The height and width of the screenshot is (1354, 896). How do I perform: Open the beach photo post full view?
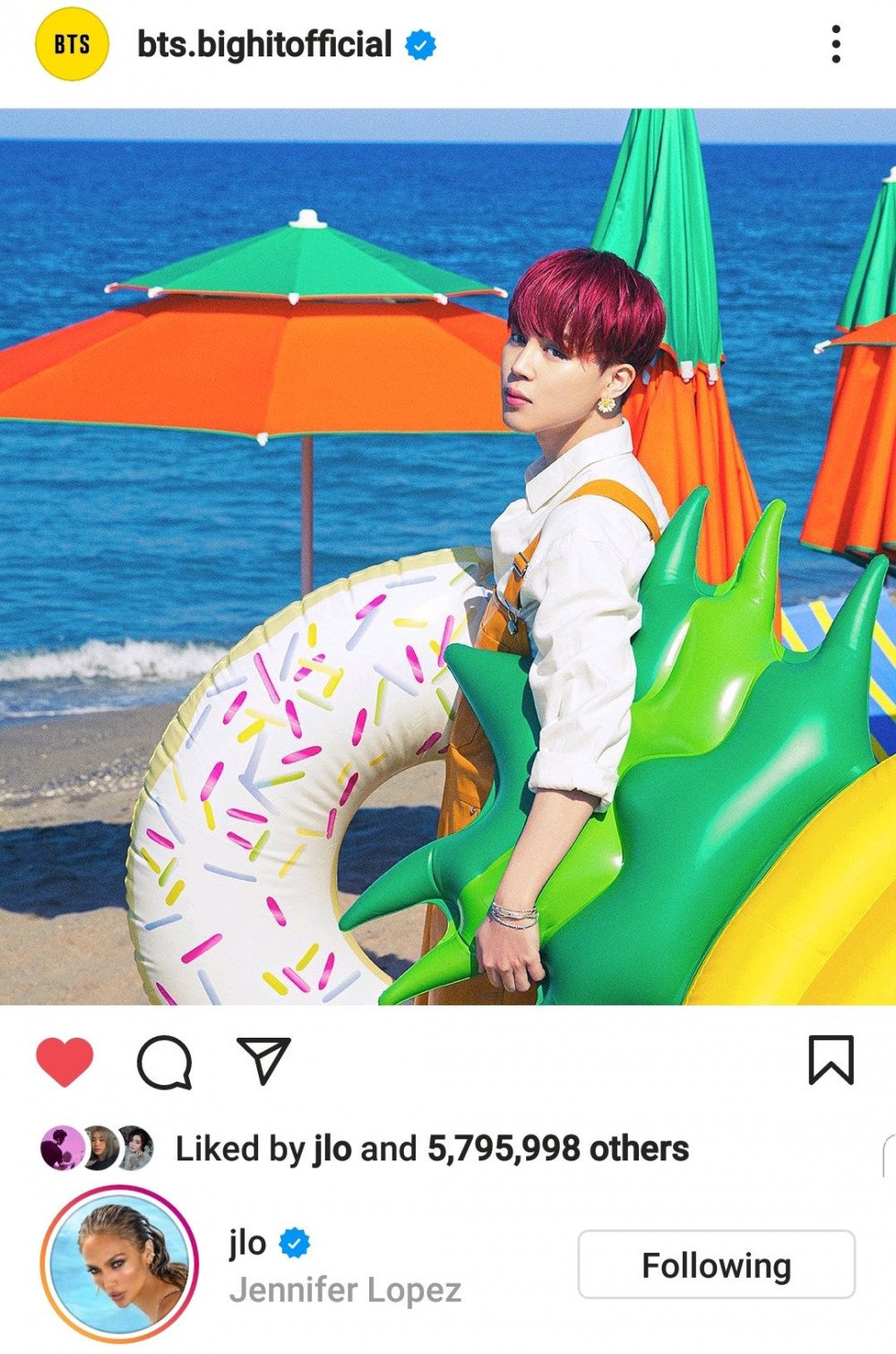coord(447,556)
